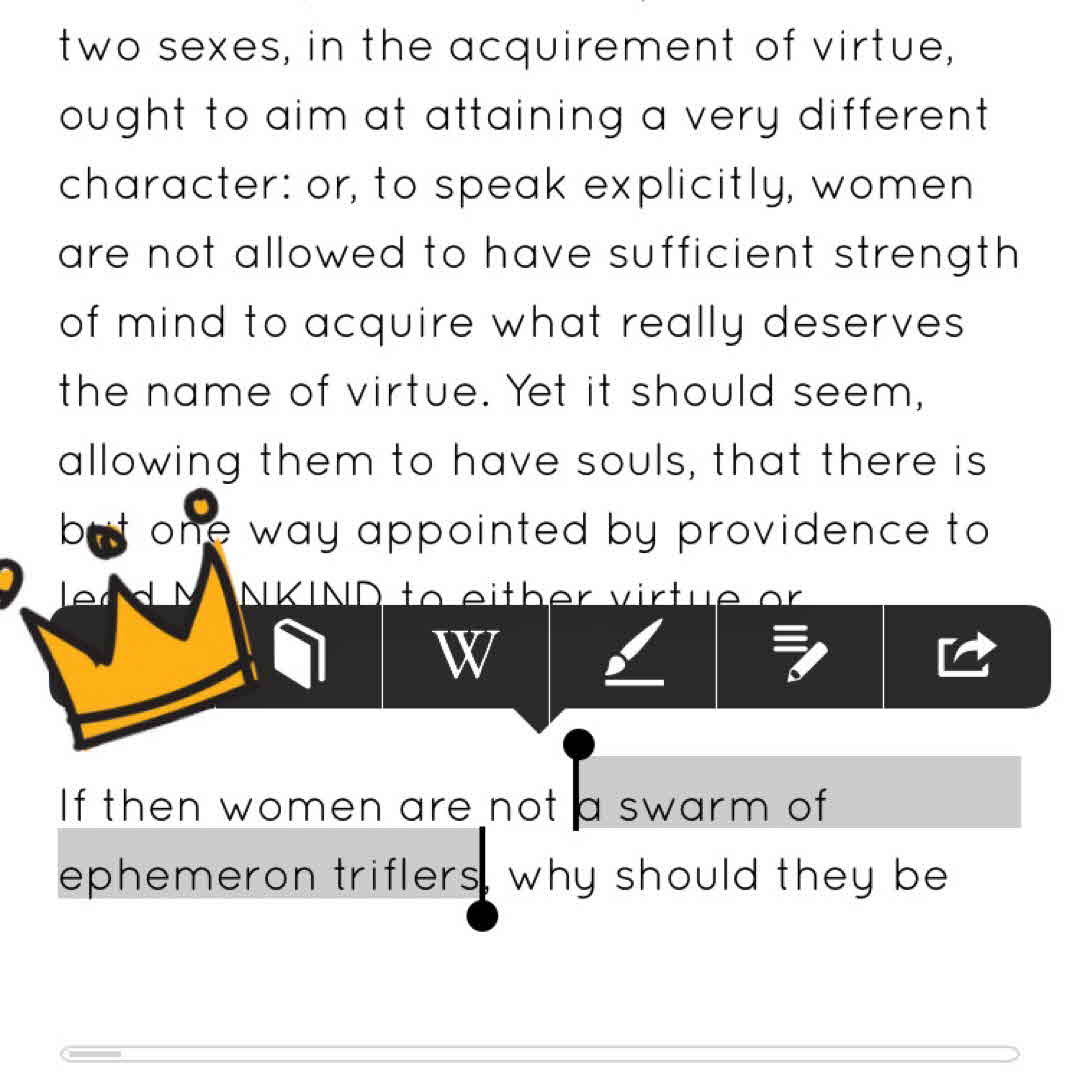Look up the selection in the dictionary
This screenshot has width=1080, height=1080.
tap(299, 655)
